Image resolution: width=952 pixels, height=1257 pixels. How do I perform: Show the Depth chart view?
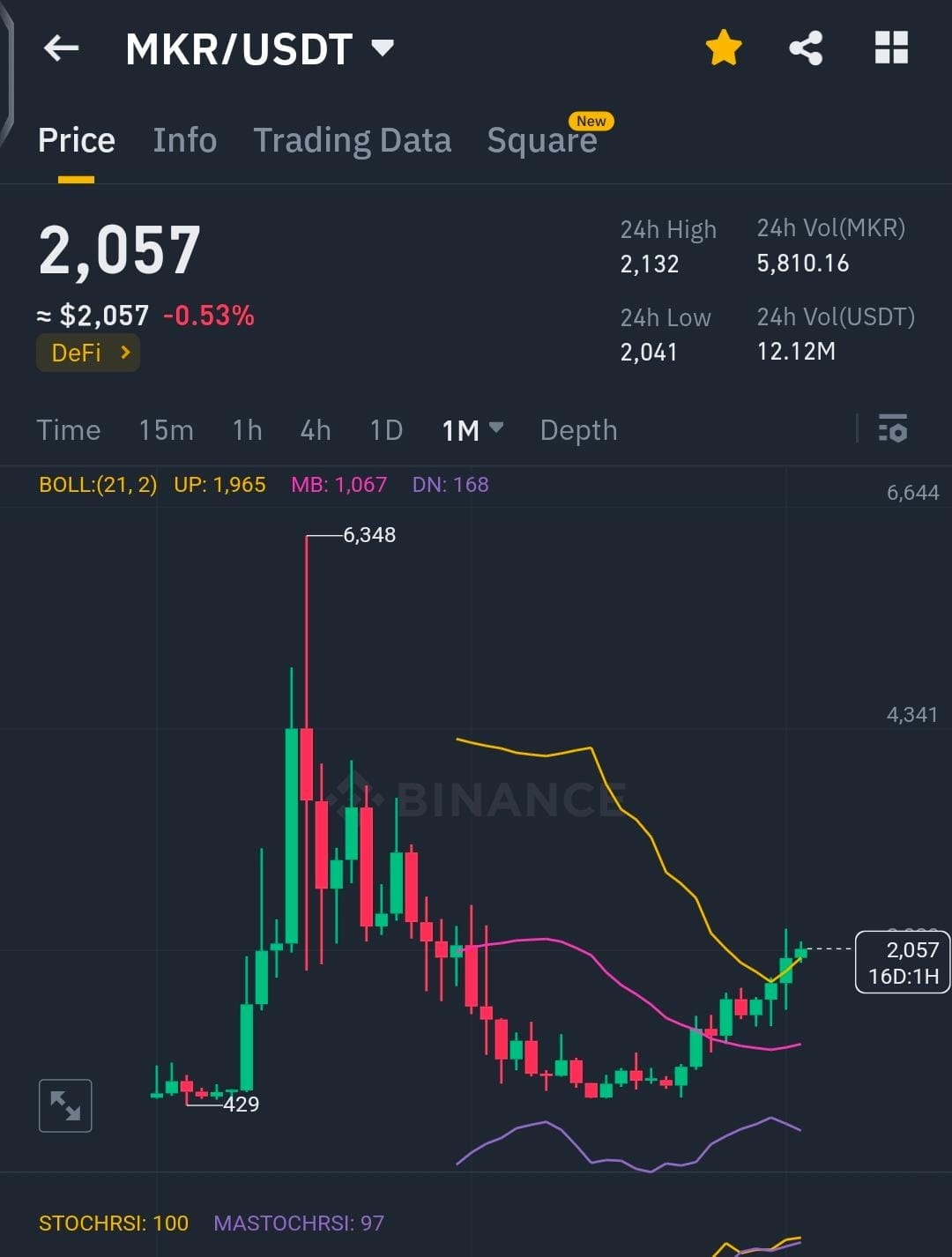pyautogui.click(x=577, y=430)
